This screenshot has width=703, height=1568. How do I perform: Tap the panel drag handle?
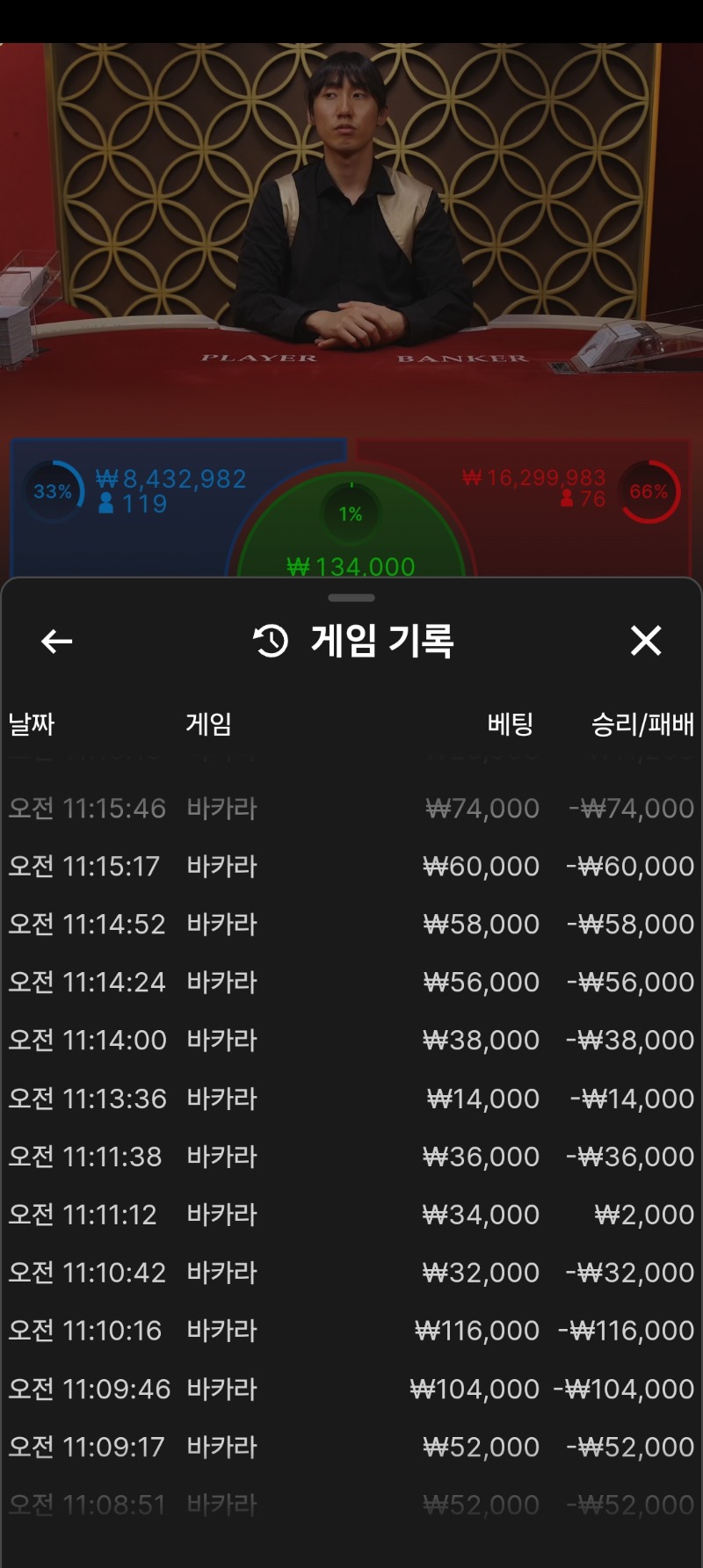[351, 598]
